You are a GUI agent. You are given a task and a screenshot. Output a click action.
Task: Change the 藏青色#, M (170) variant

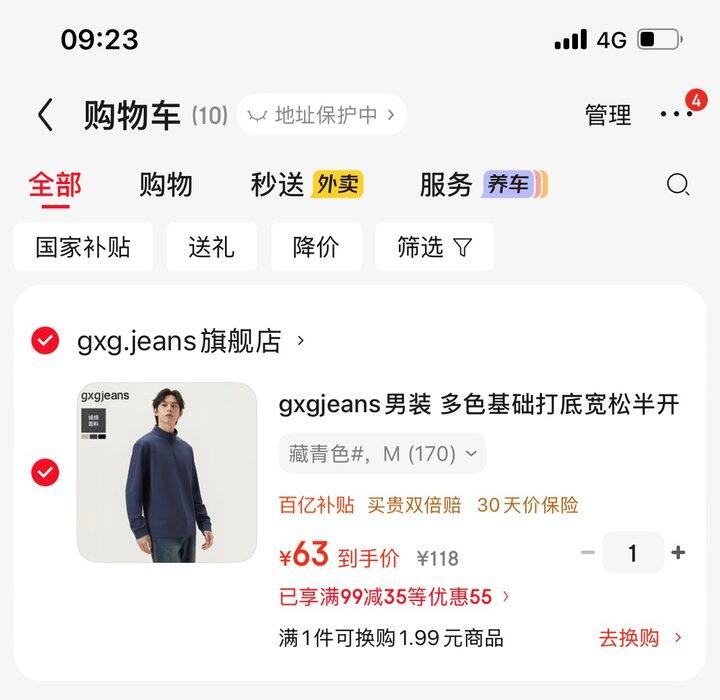coord(382,454)
